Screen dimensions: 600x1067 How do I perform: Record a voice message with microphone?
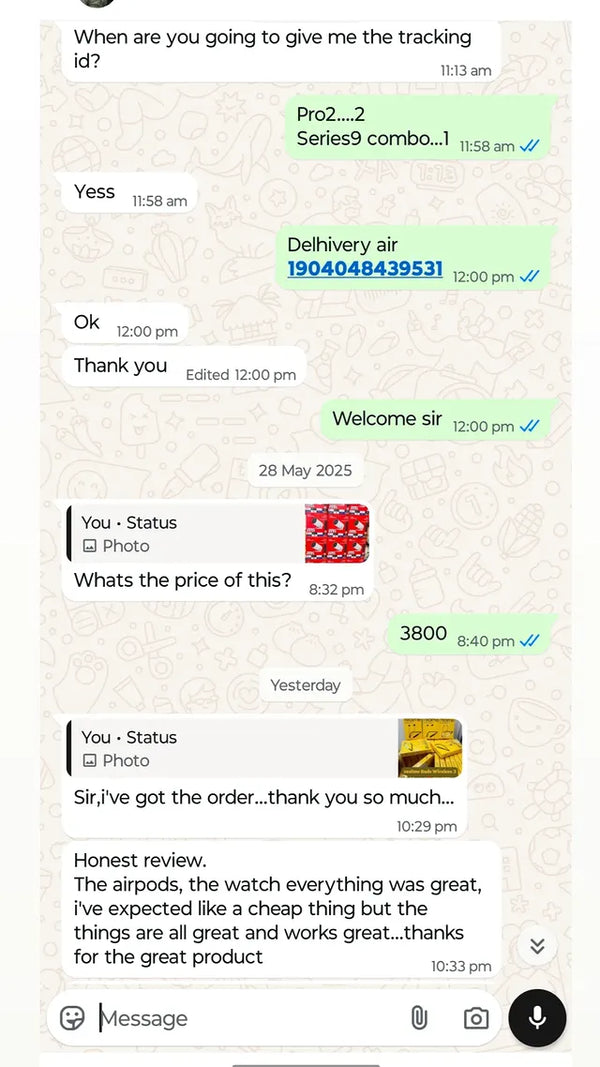point(537,1017)
